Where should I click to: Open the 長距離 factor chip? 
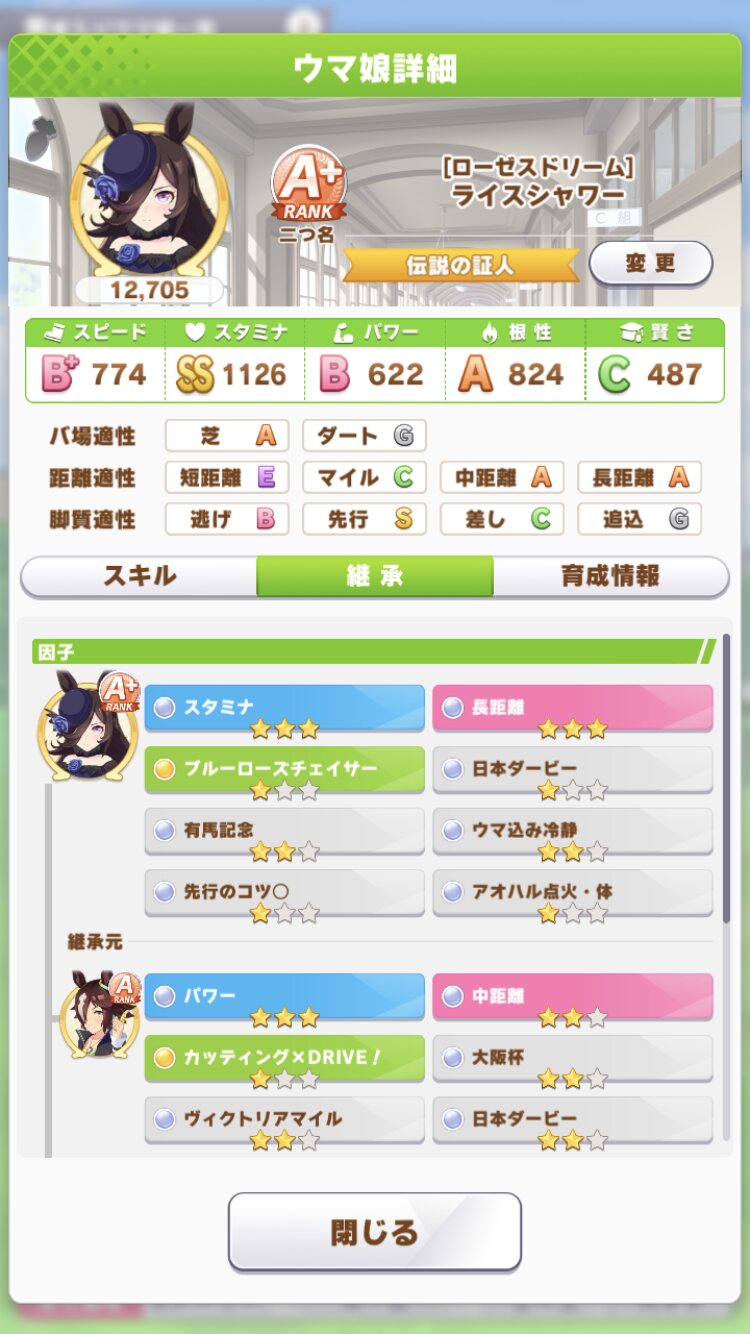coord(572,708)
